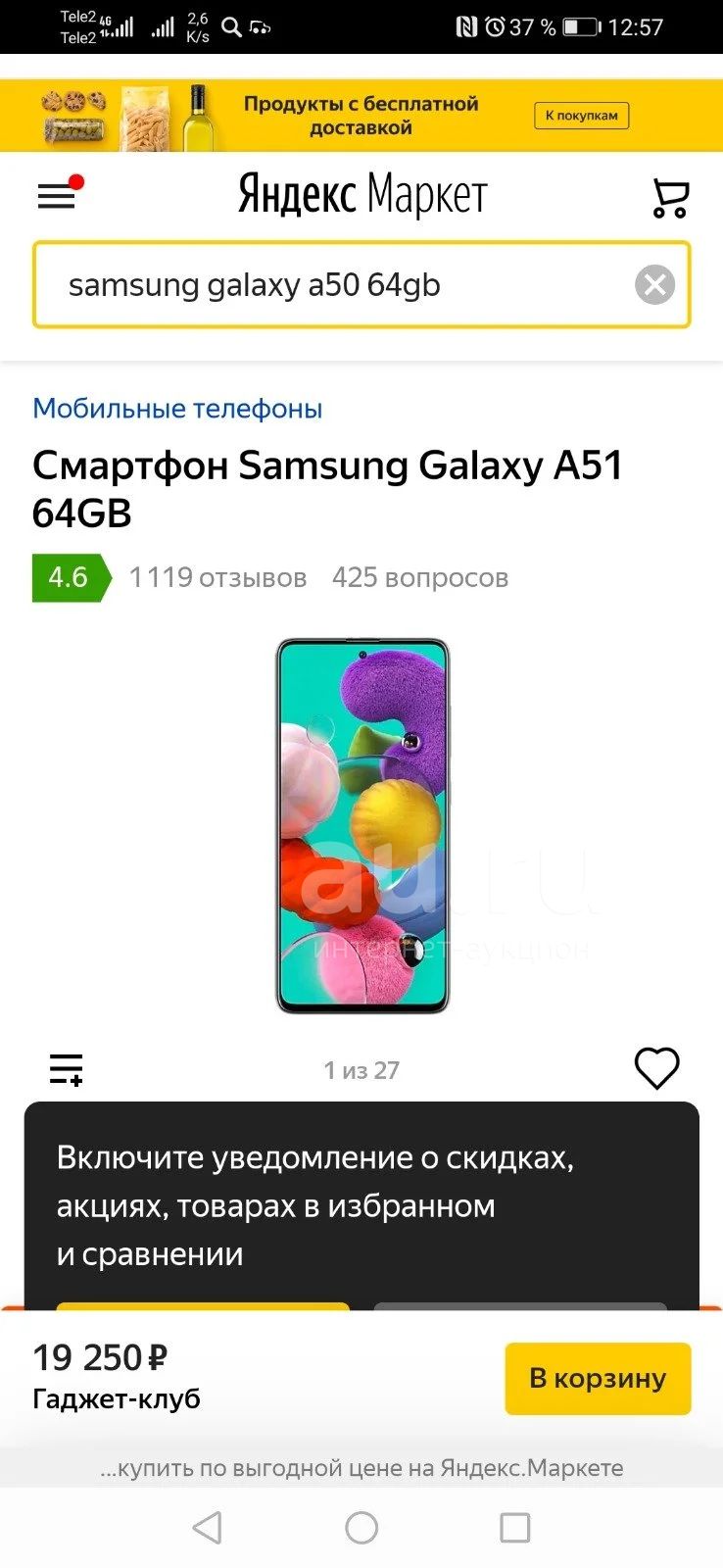Viewport: 723px width, 1568px height.
Task: Go to the system home screen
Action: coord(361,1528)
